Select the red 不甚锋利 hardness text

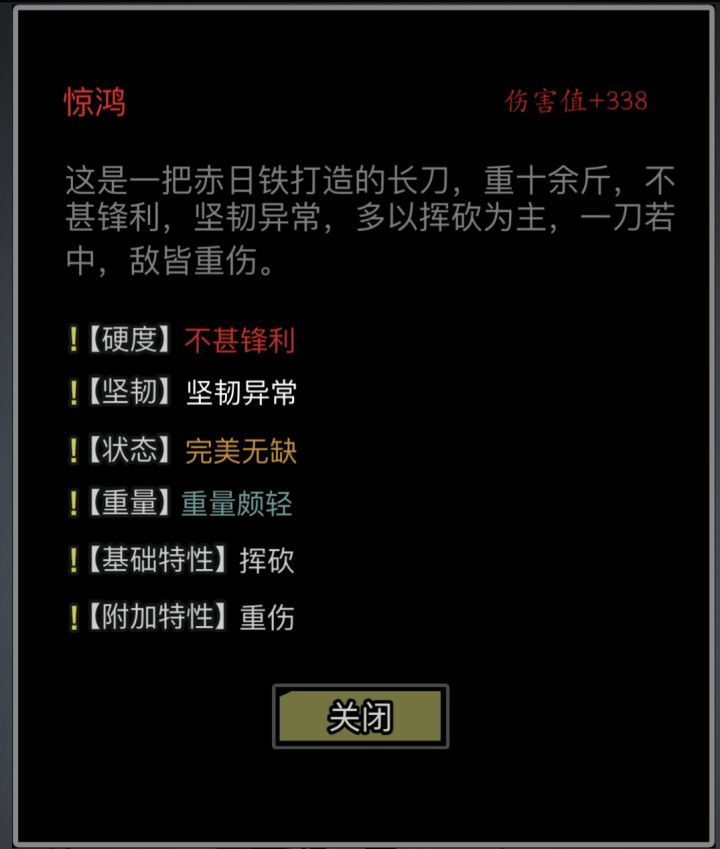tap(238, 341)
